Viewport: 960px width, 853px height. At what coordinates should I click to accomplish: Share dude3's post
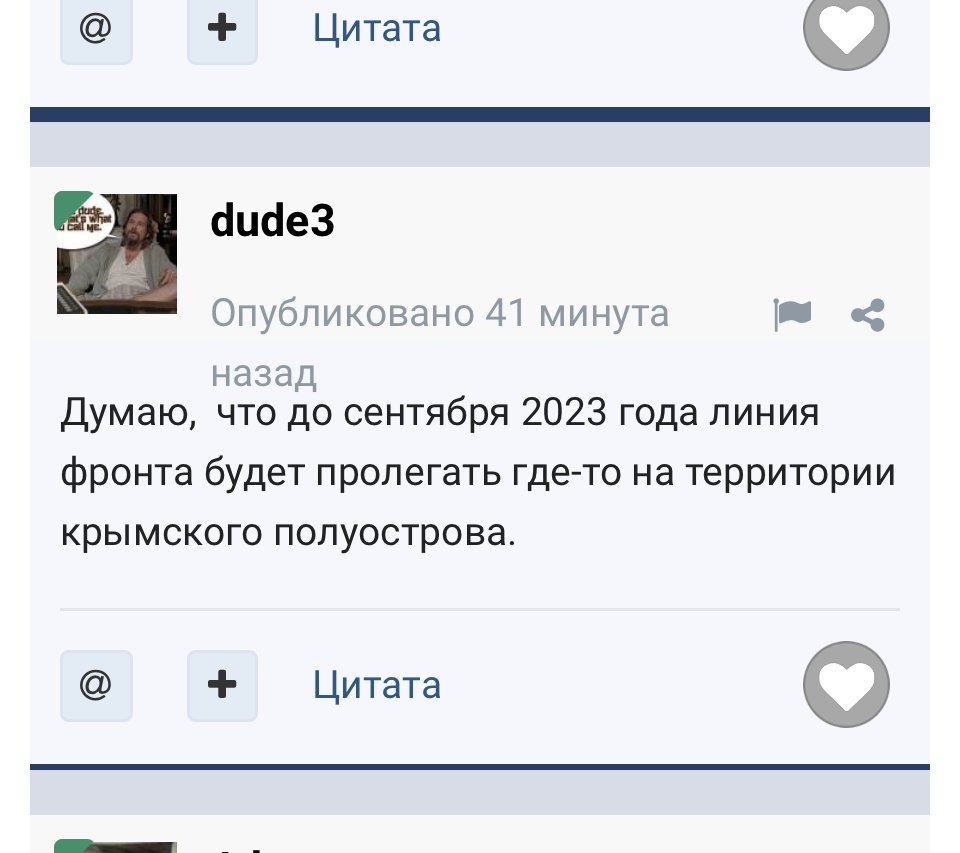[867, 315]
